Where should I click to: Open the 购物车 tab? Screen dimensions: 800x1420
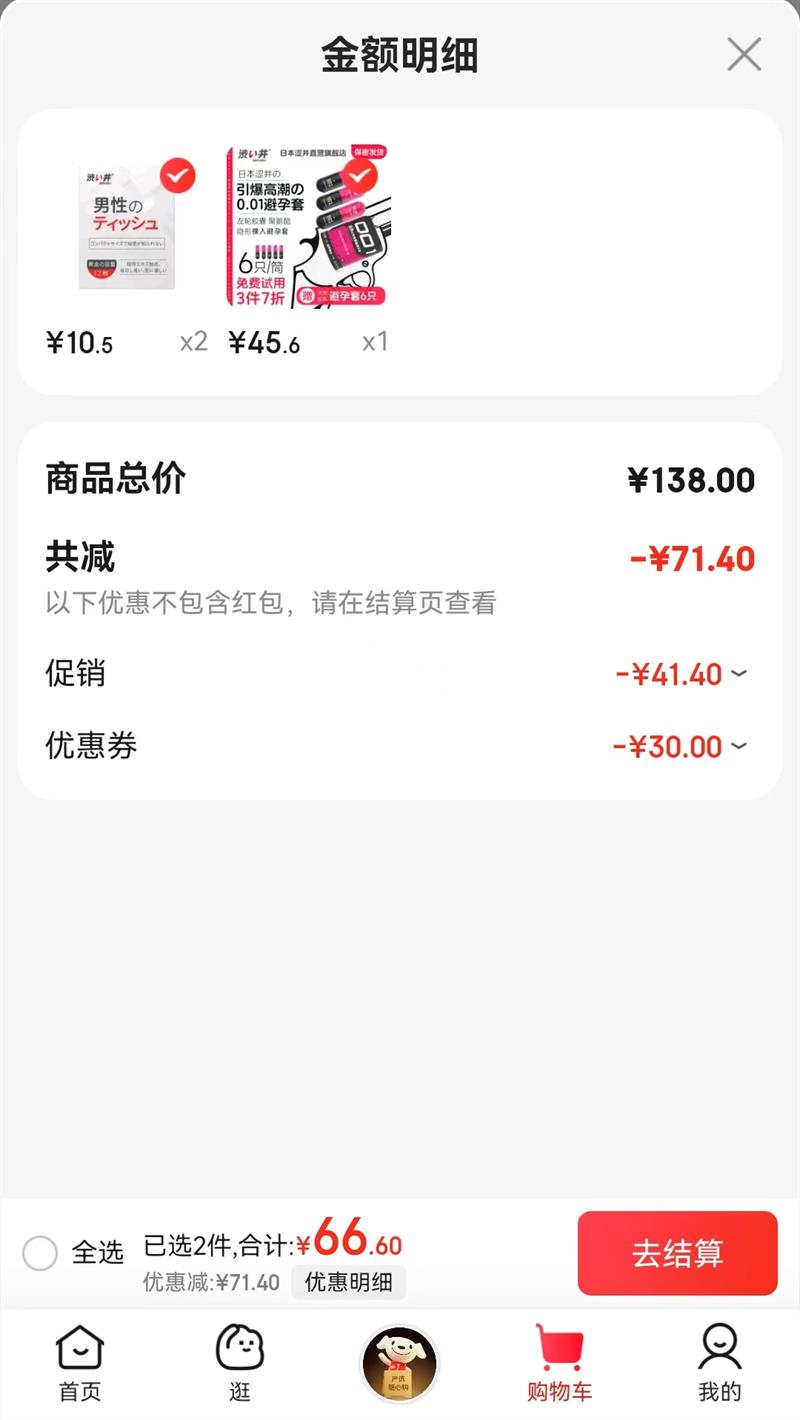pos(559,1362)
